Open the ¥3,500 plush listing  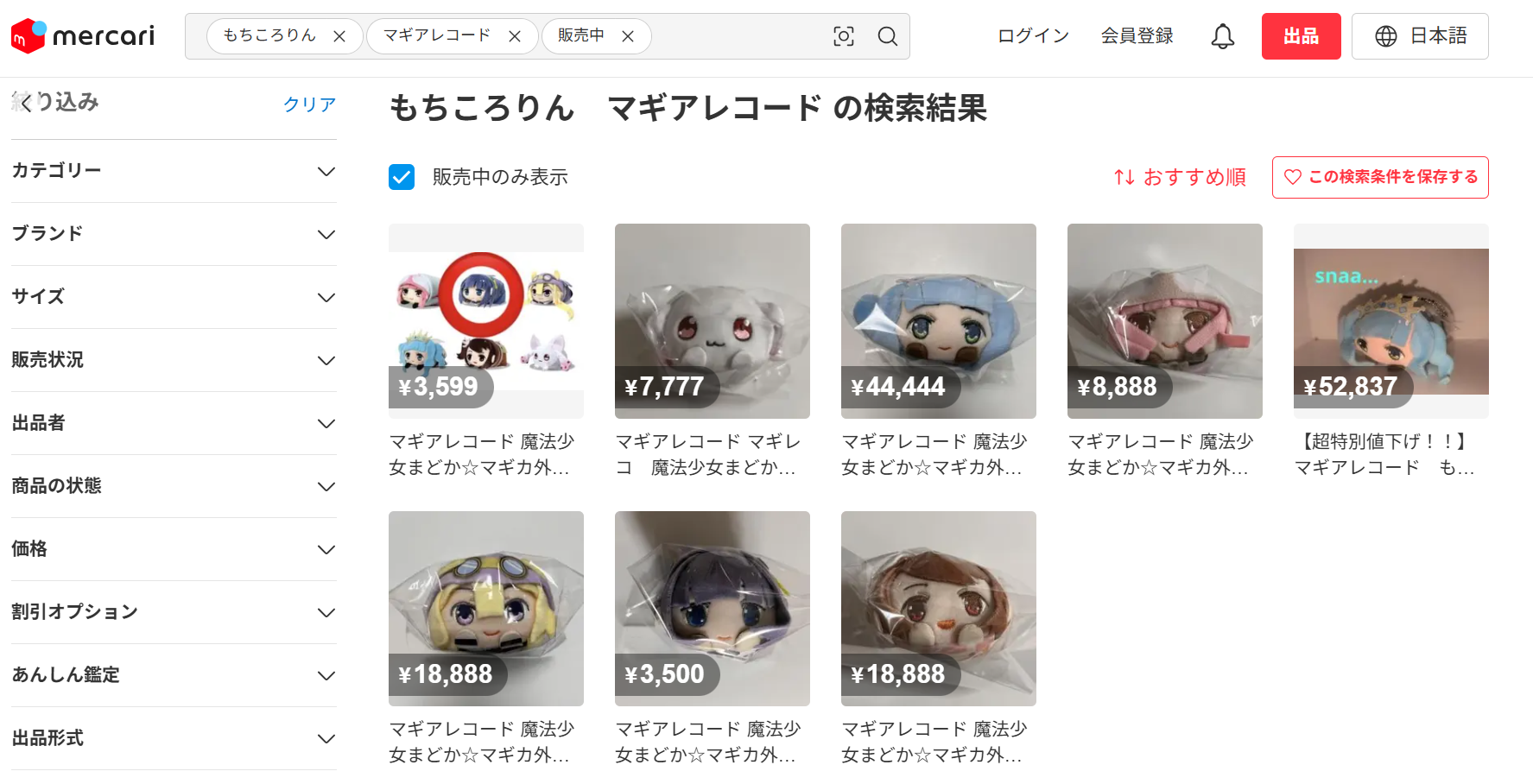point(712,609)
